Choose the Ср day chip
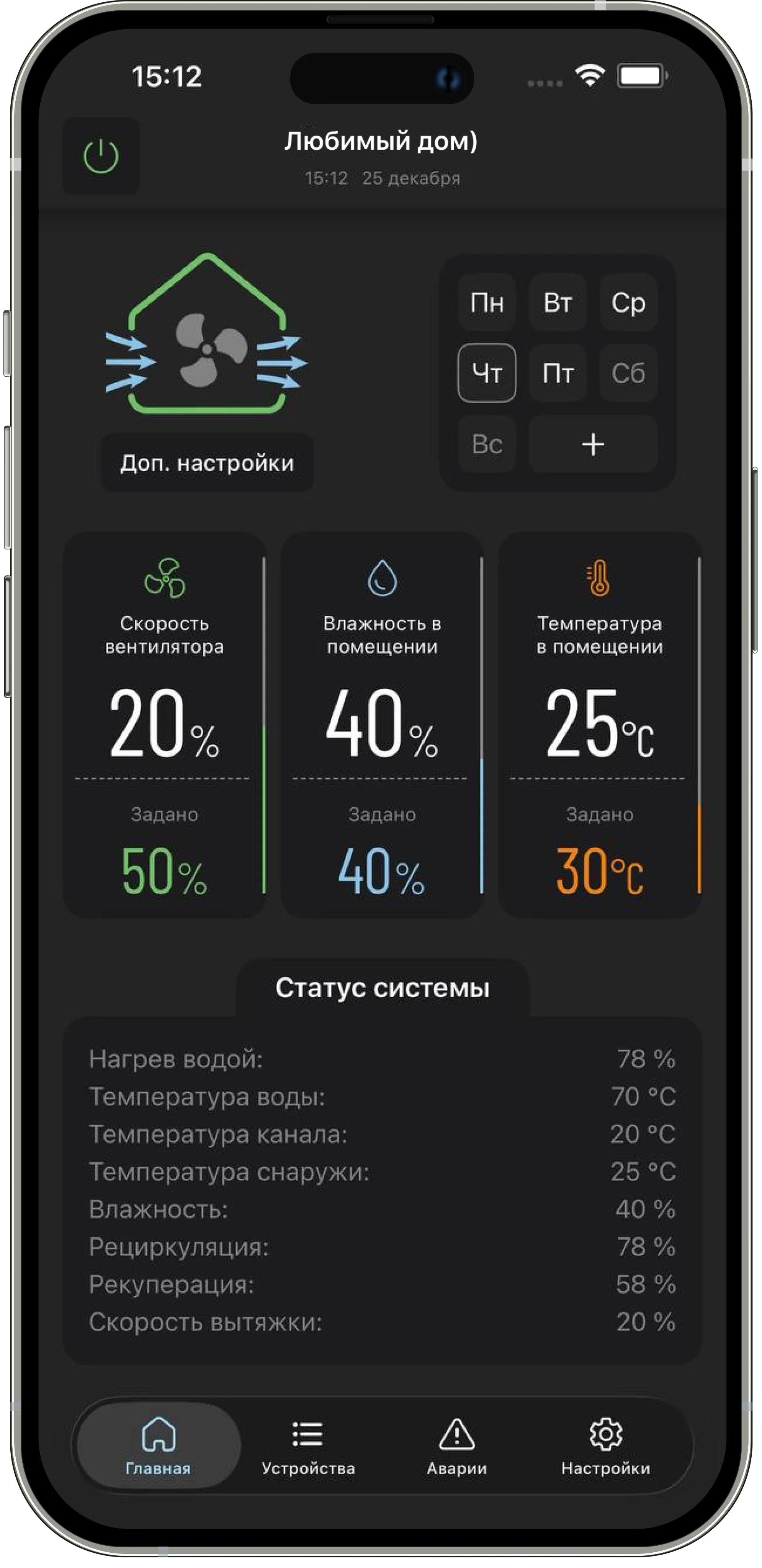 (628, 302)
